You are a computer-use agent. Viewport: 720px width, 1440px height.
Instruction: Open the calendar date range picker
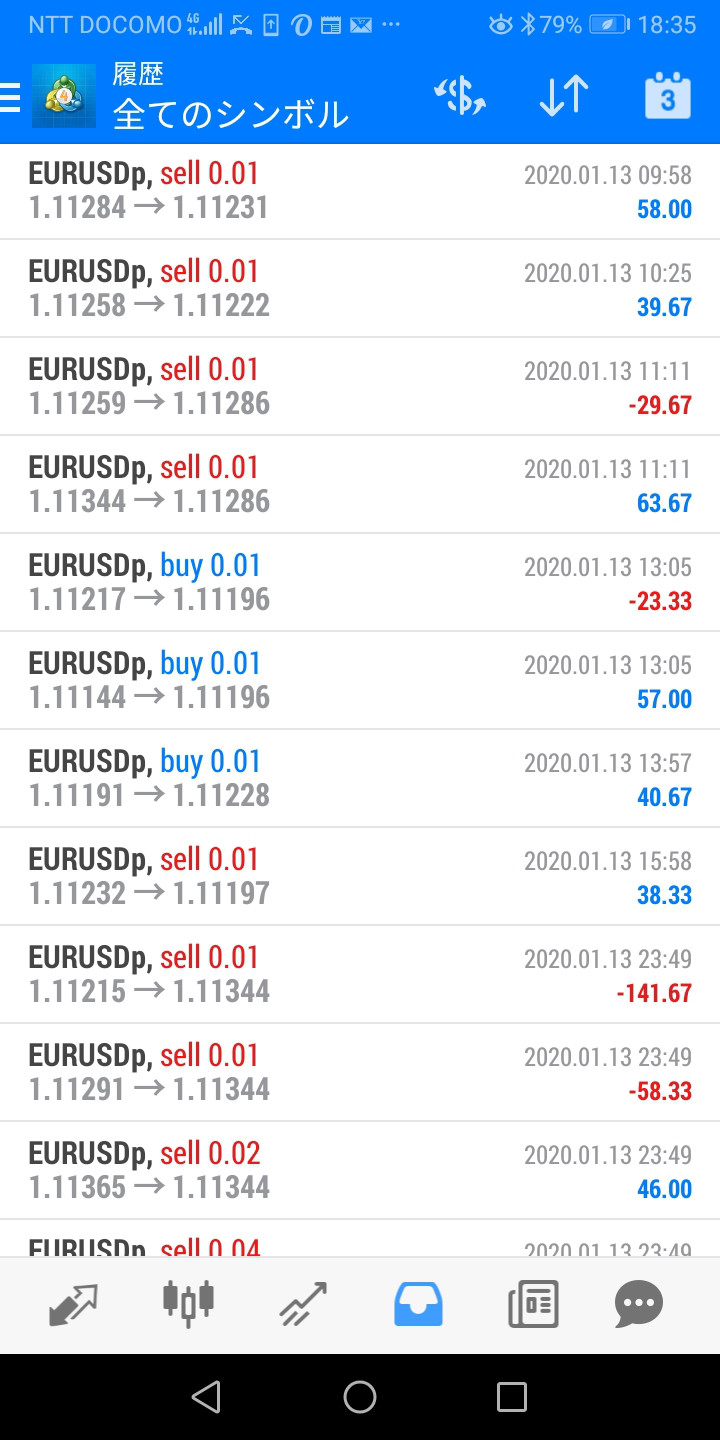point(668,97)
